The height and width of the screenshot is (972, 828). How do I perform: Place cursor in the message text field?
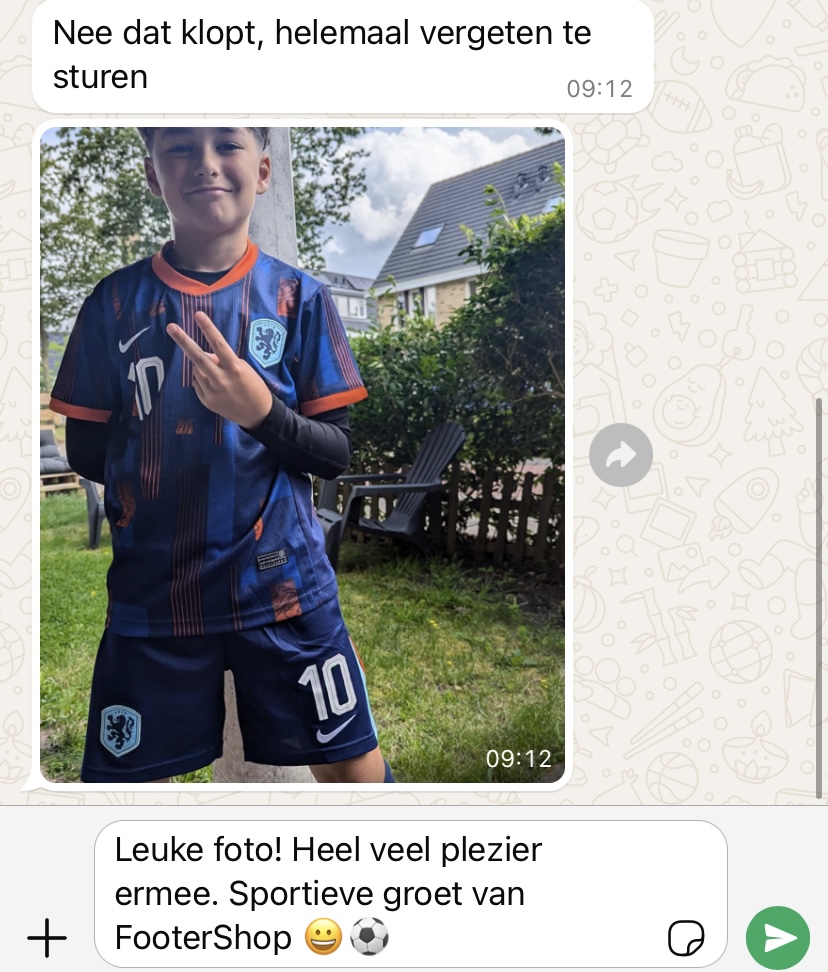click(380, 893)
